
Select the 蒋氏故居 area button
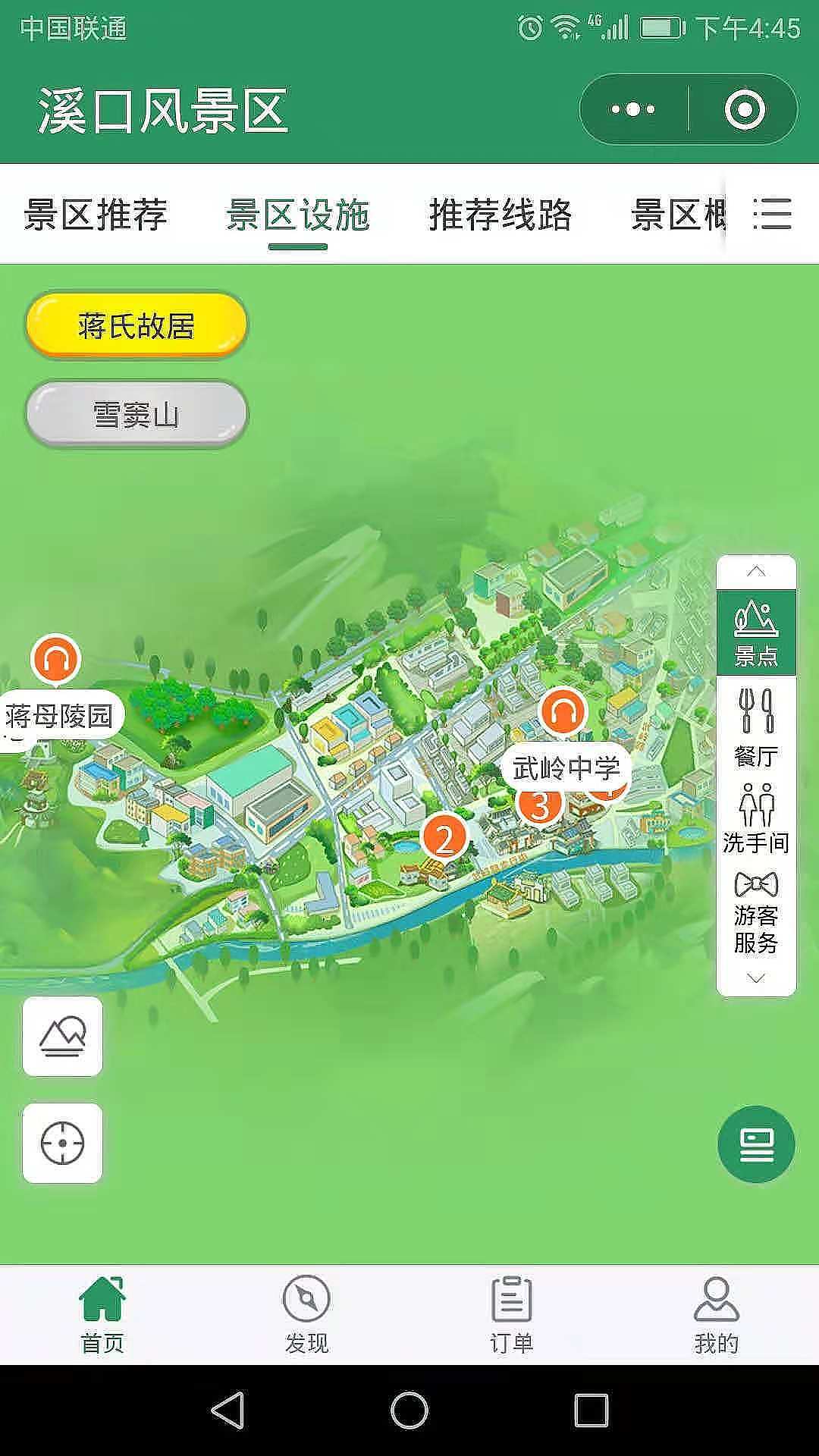(x=136, y=325)
